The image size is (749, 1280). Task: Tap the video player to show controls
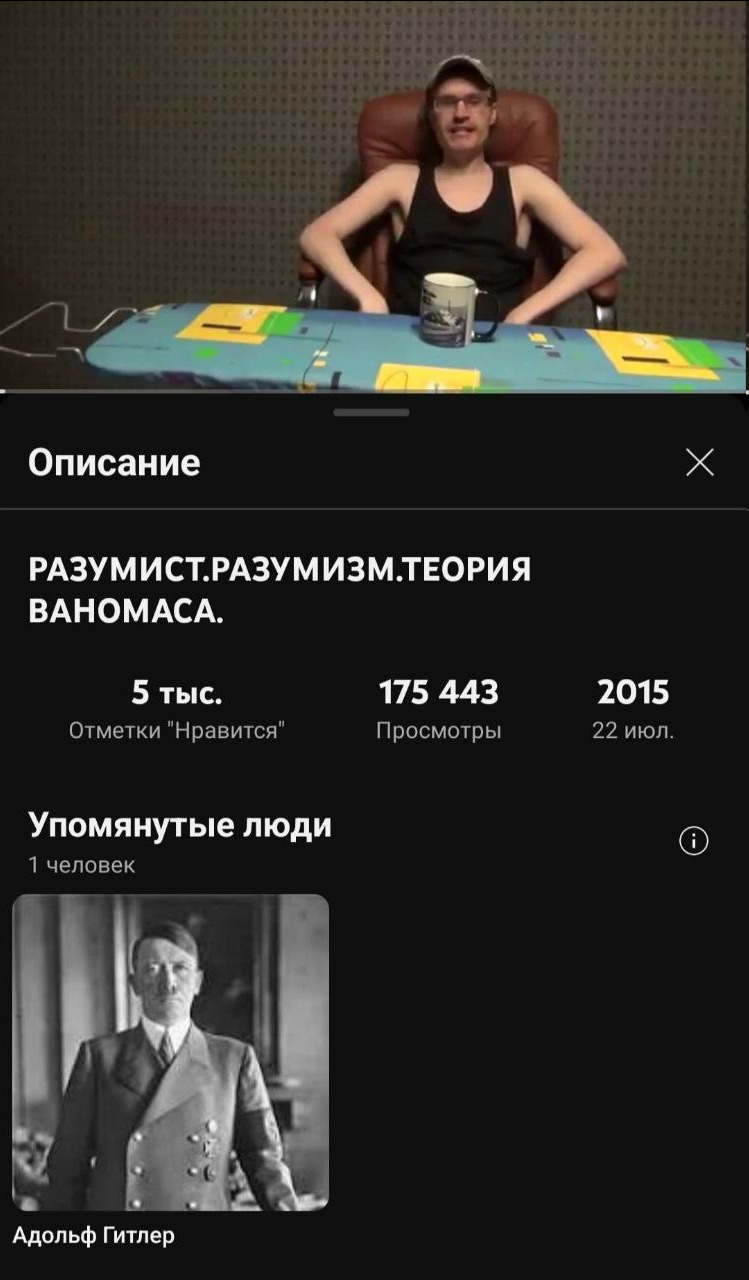[x=374, y=195]
